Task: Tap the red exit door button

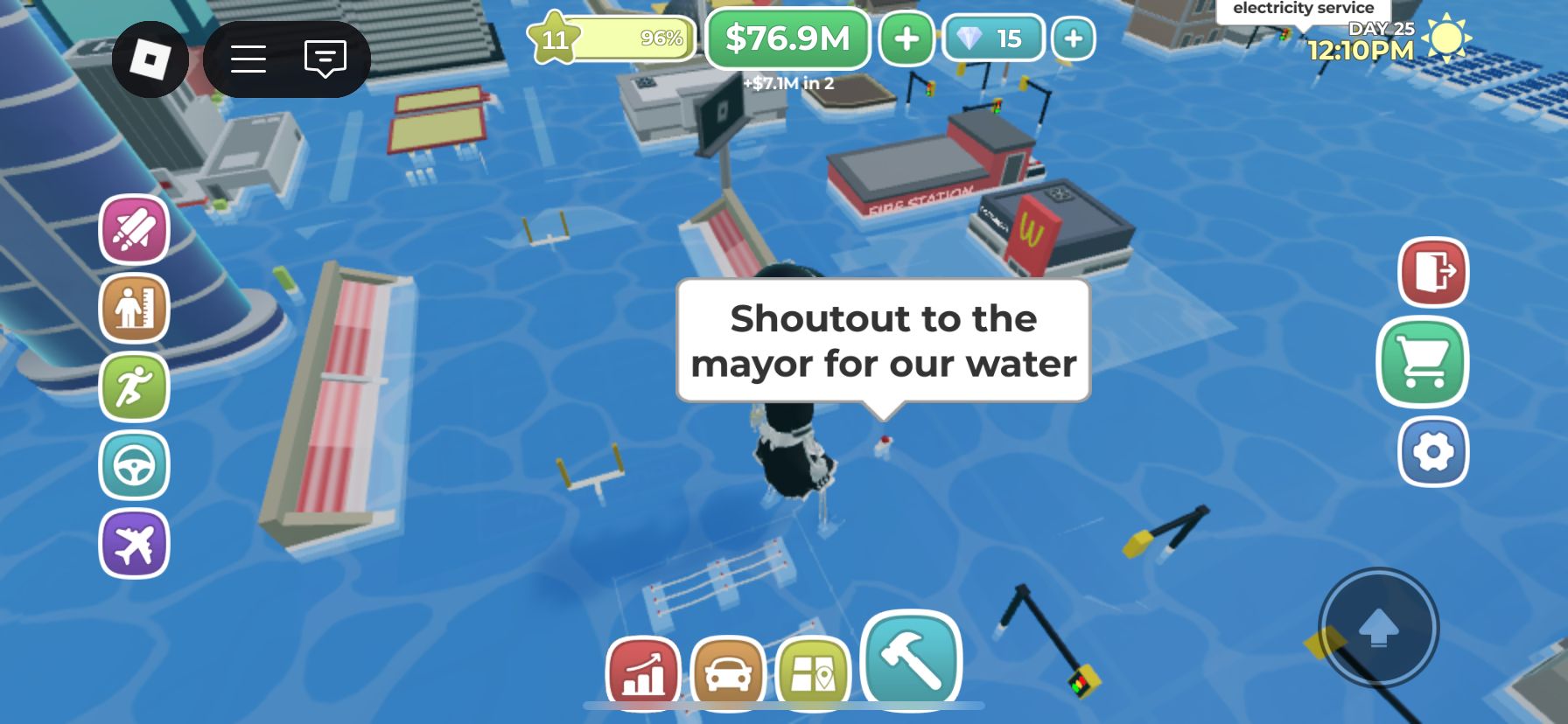Action: 1433,272
